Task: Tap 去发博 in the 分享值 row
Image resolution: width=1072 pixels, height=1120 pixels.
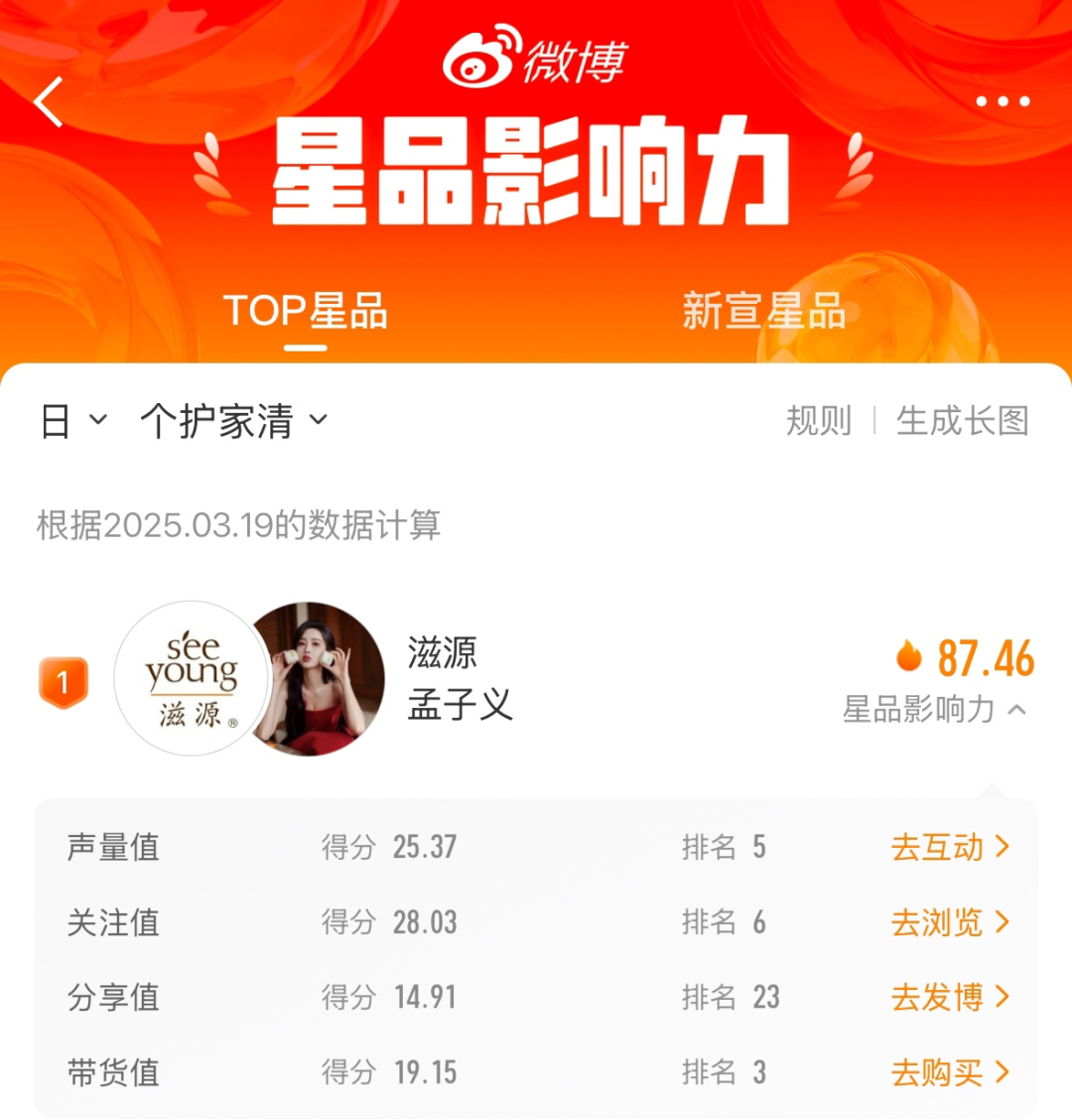Action: pyautogui.click(x=949, y=997)
